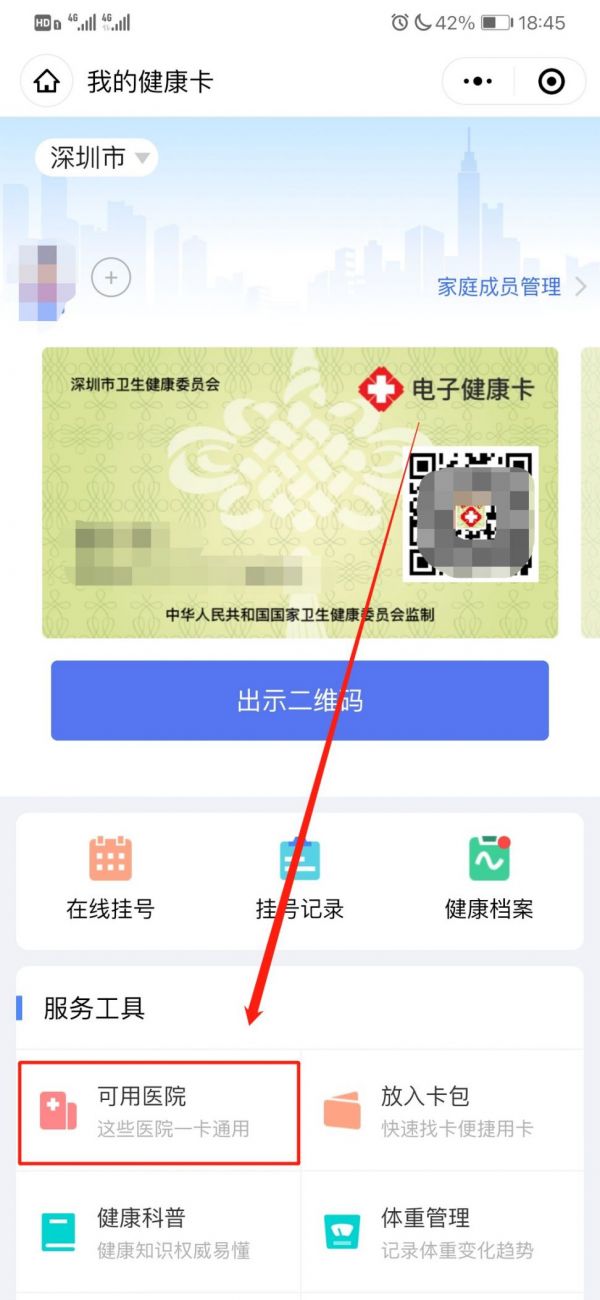Expand the 深圳市 city dropdown
The image size is (600, 1300).
tap(96, 158)
